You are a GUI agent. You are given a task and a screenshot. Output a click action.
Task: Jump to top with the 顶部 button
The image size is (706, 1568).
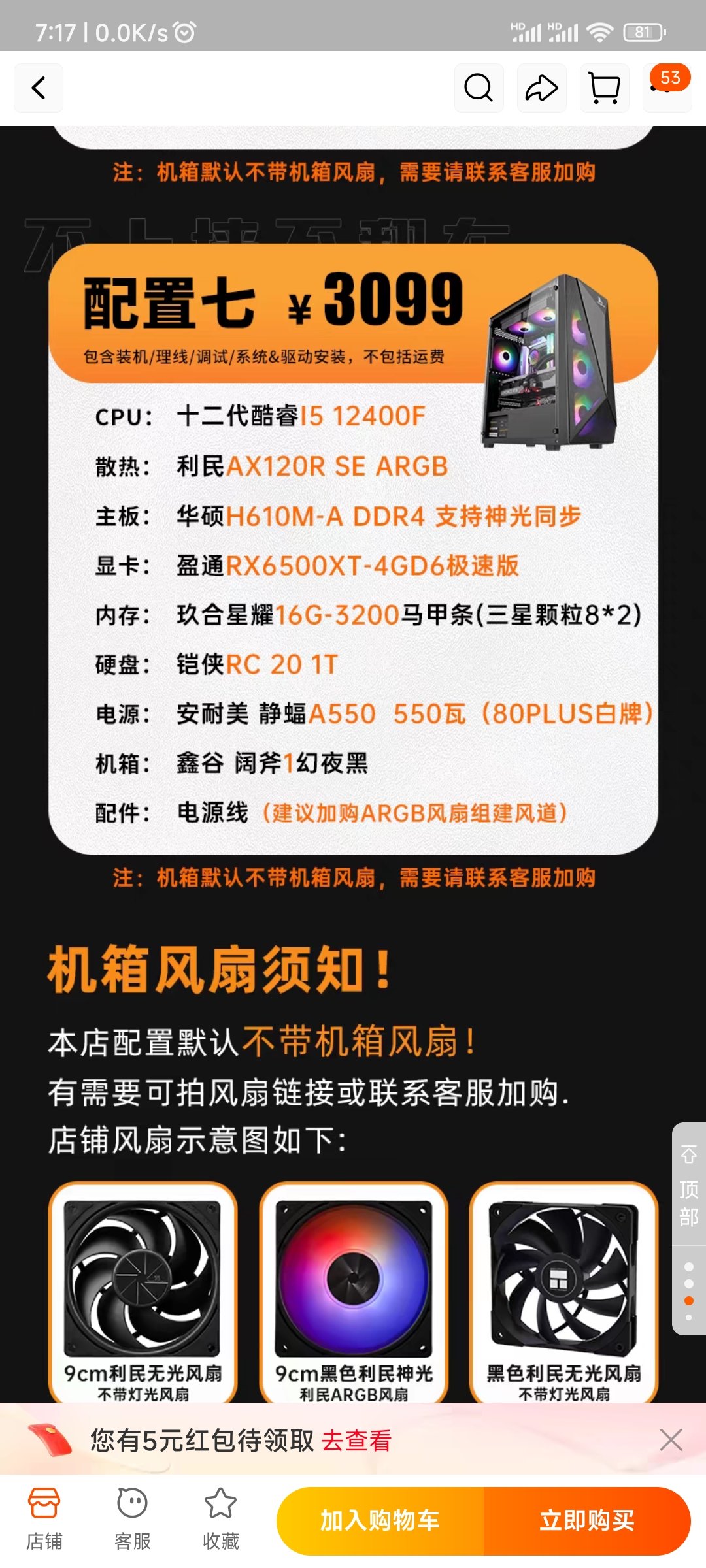(x=688, y=1185)
